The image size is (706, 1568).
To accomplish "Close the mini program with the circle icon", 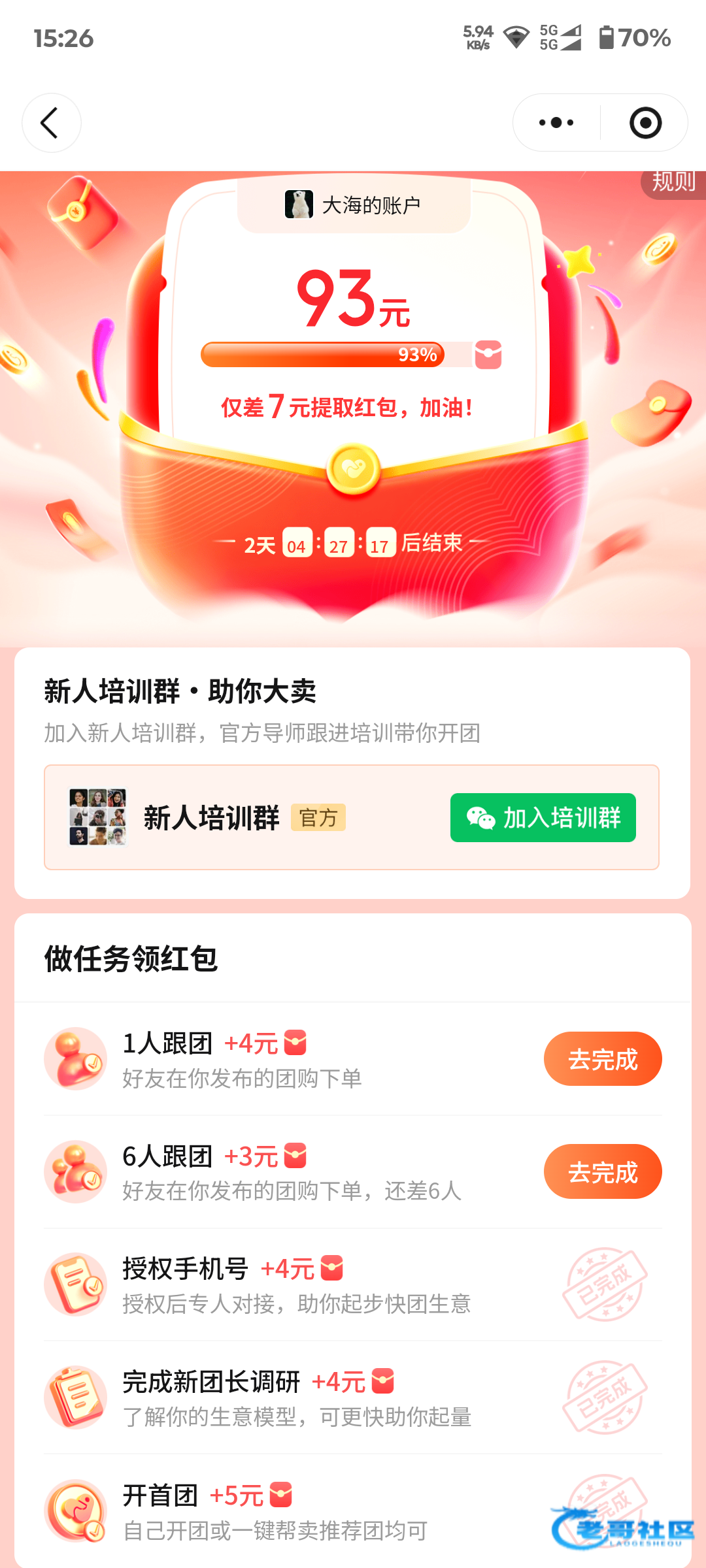I will pyautogui.click(x=645, y=123).
